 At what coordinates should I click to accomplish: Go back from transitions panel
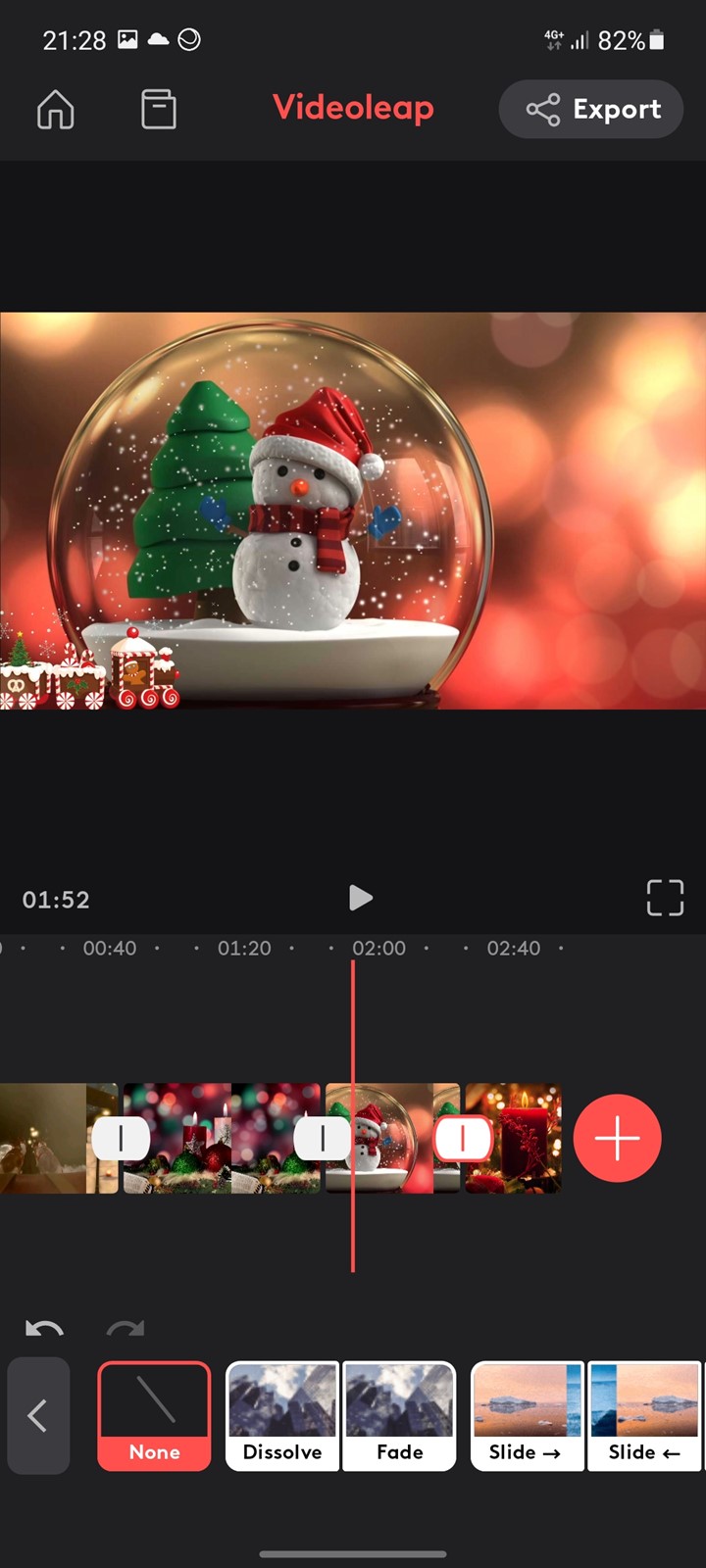(x=38, y=1415)
